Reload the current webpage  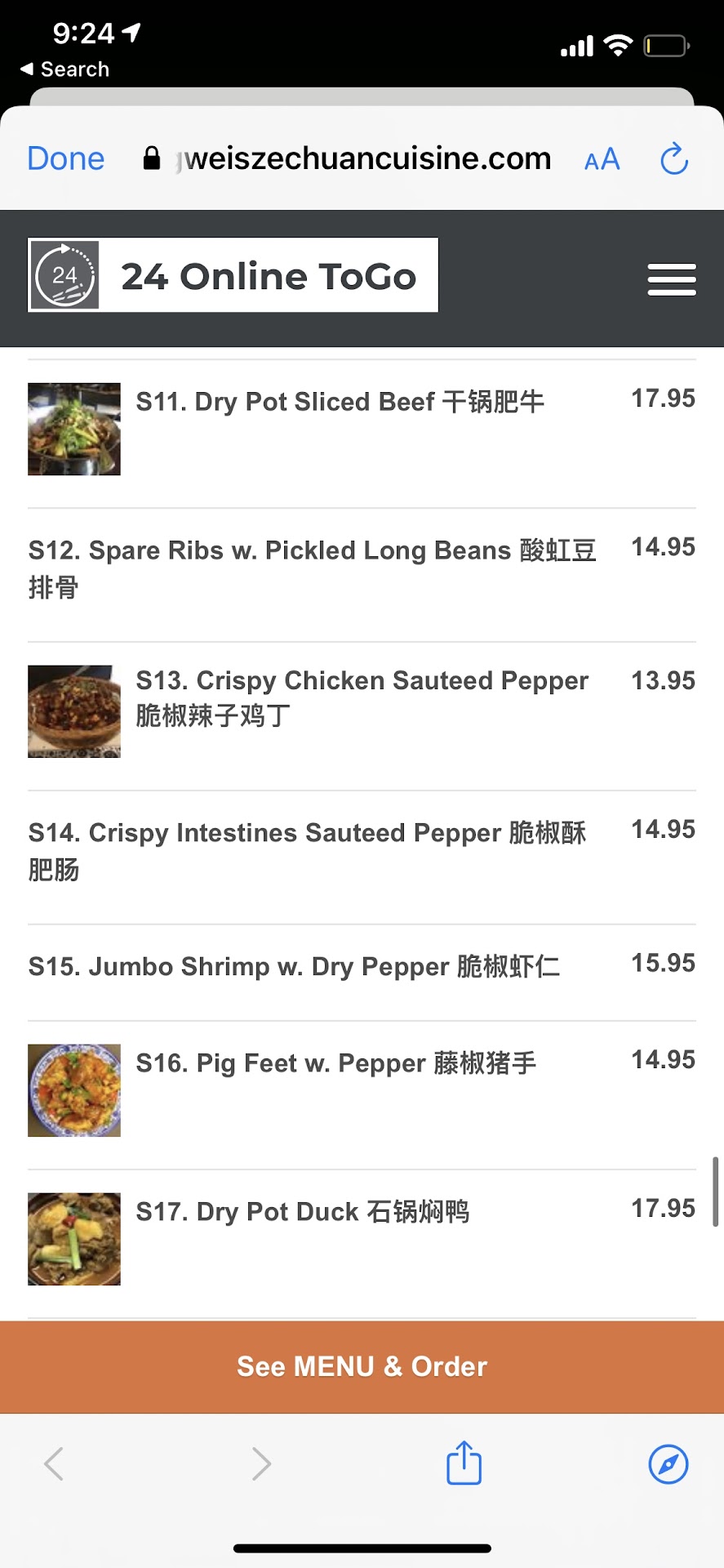pyautogui.click(x=673, y=159)
